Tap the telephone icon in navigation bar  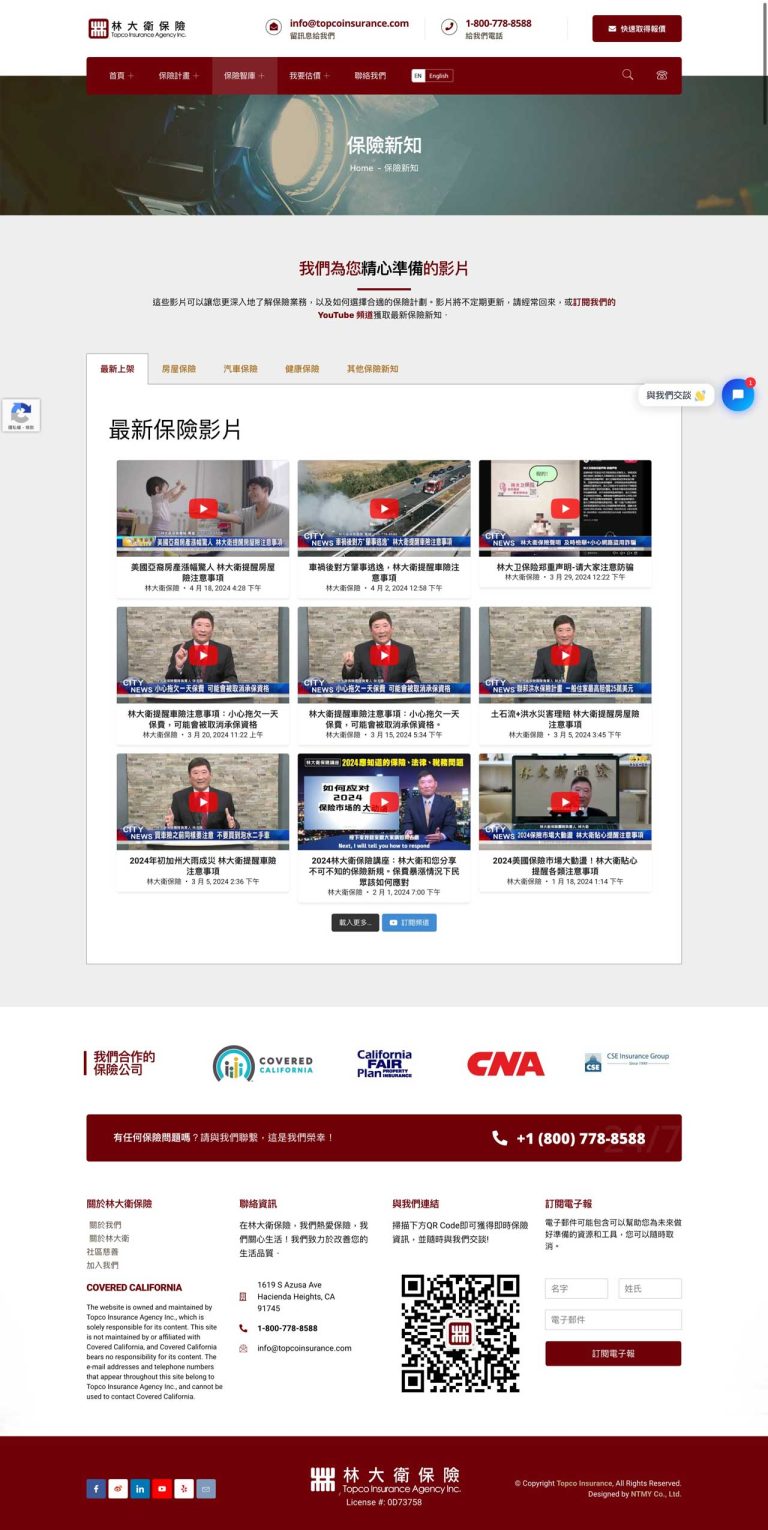661,75
